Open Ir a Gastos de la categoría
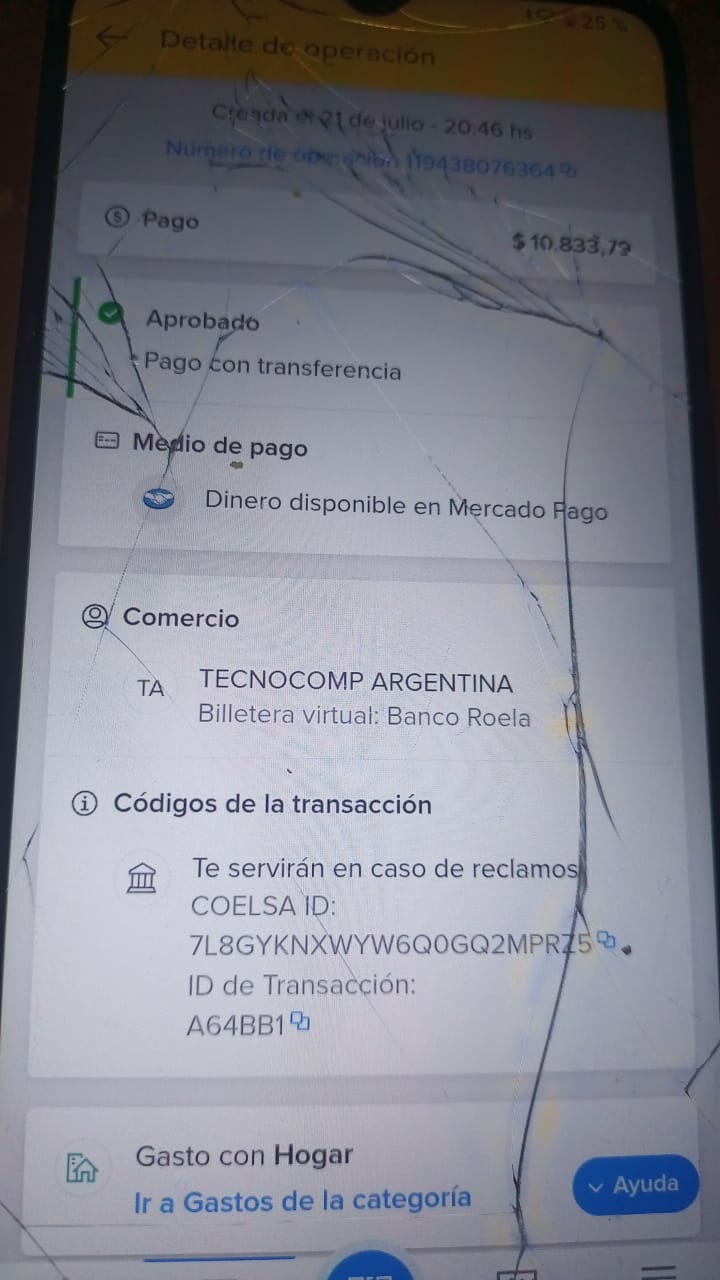 tap(302, 1200)
